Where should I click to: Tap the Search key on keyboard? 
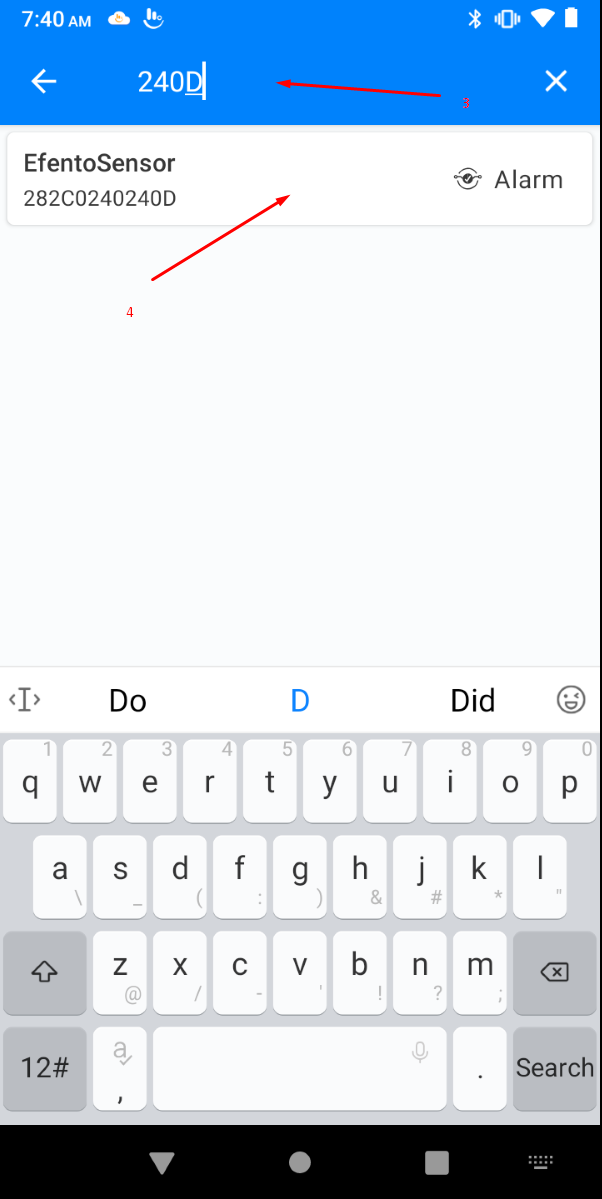click(555, 1067)
